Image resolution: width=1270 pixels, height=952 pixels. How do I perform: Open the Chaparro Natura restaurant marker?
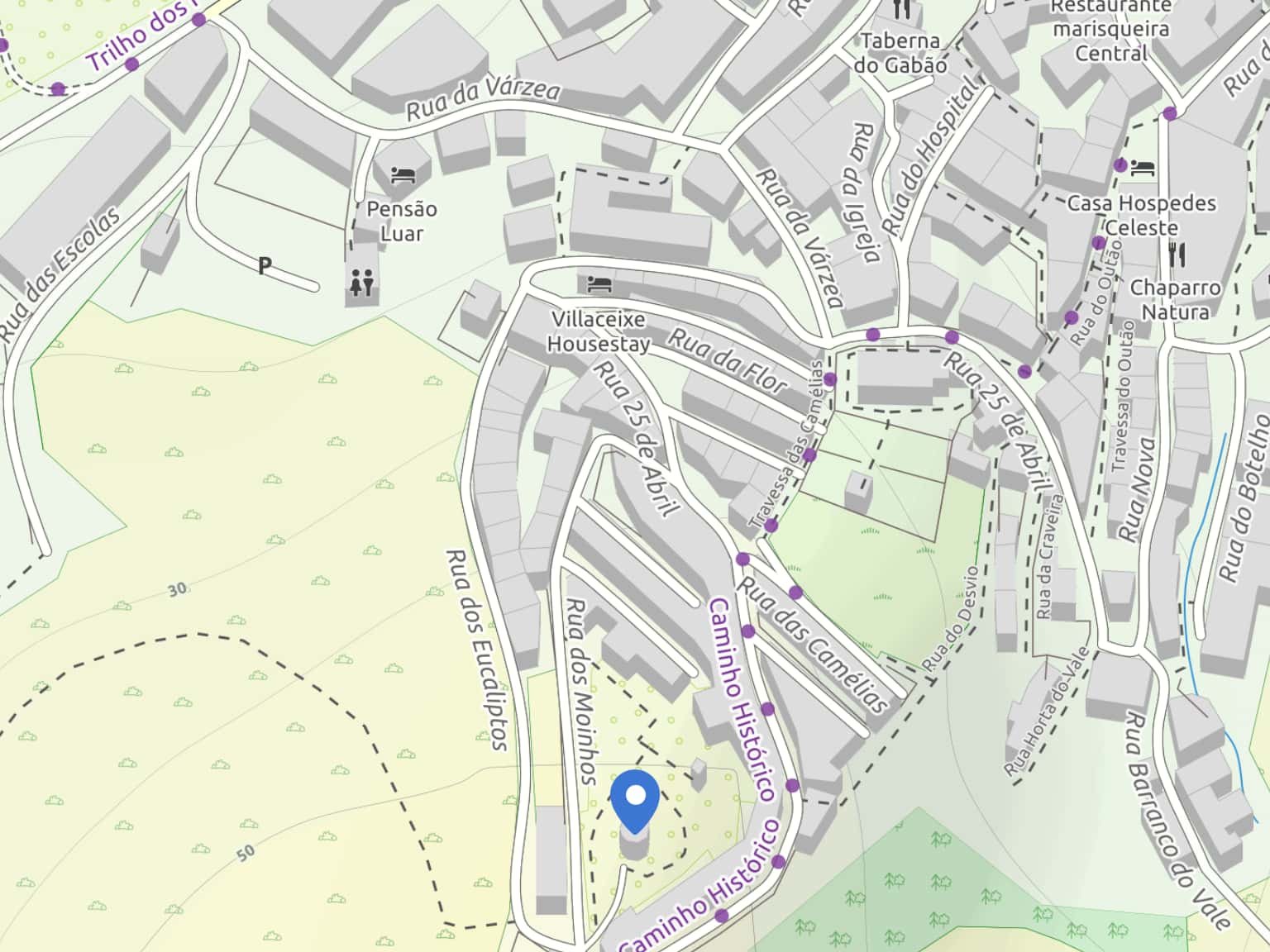[x=1178, y=255]
